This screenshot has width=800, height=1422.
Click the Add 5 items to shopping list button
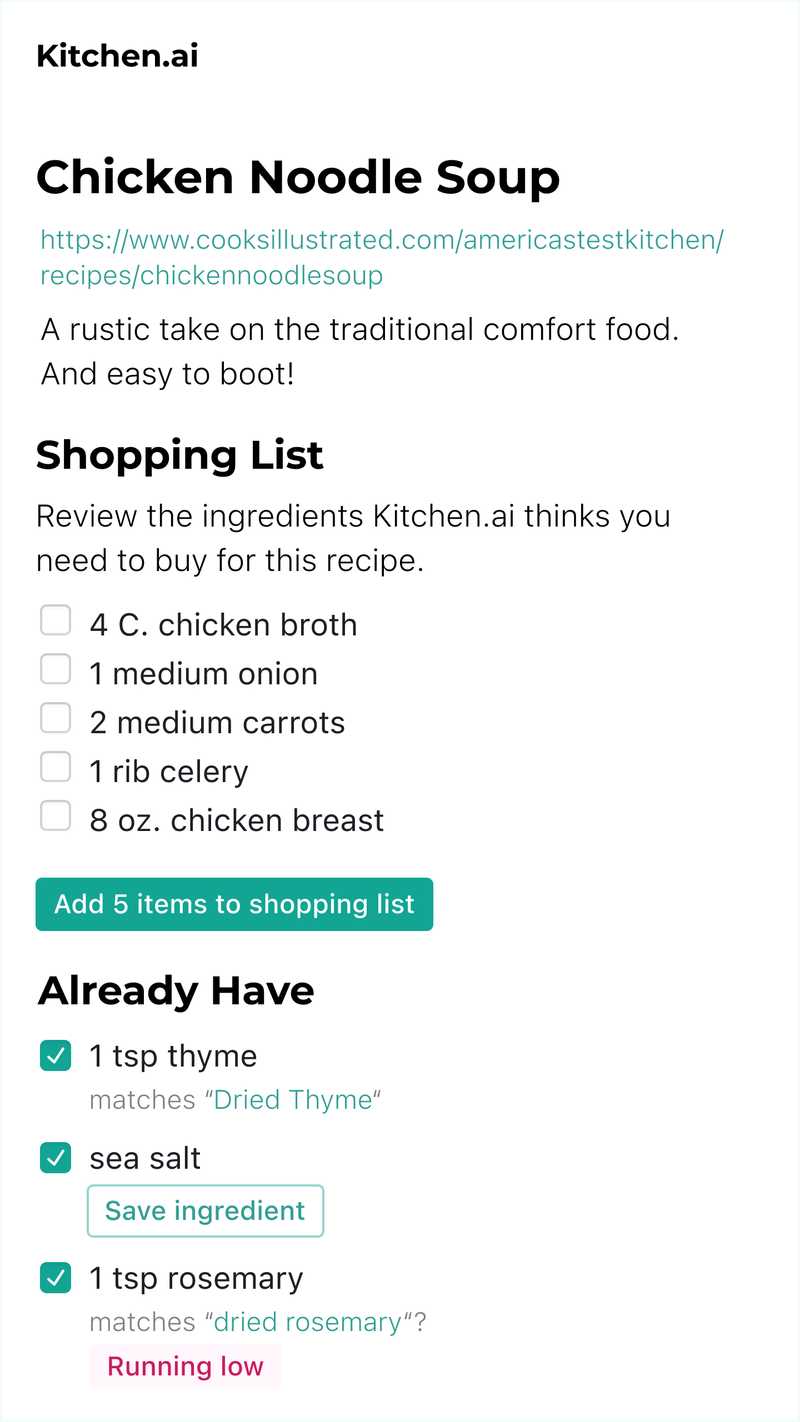(234, 904)
